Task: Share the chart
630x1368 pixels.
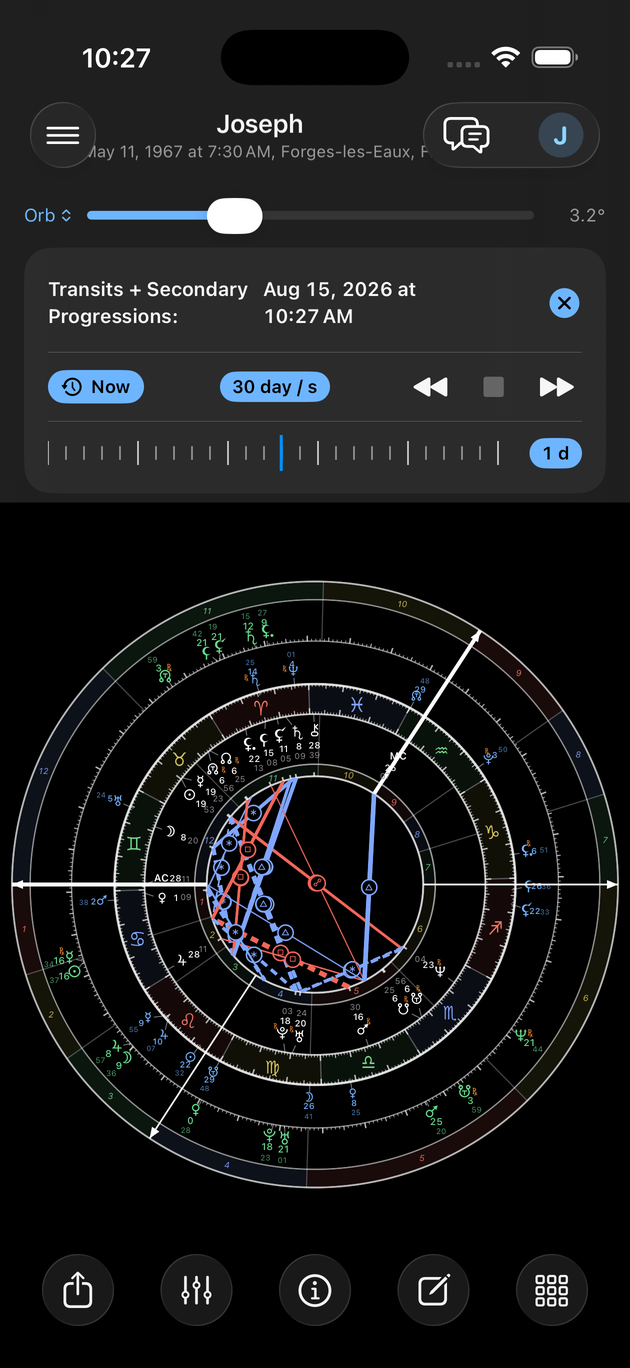Action: [77, 1291]
